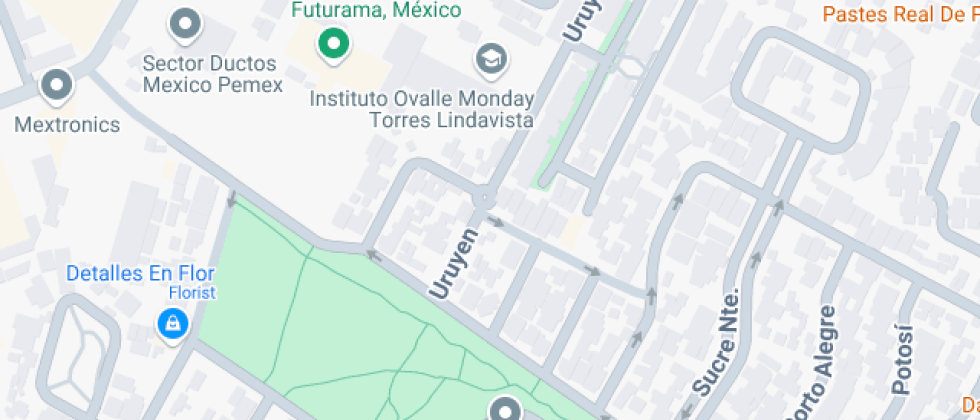Viewport: 980px width, 420px height.
Task: View the Mextronics place marker
Action: pyautogui.click(x=56, y=86)
